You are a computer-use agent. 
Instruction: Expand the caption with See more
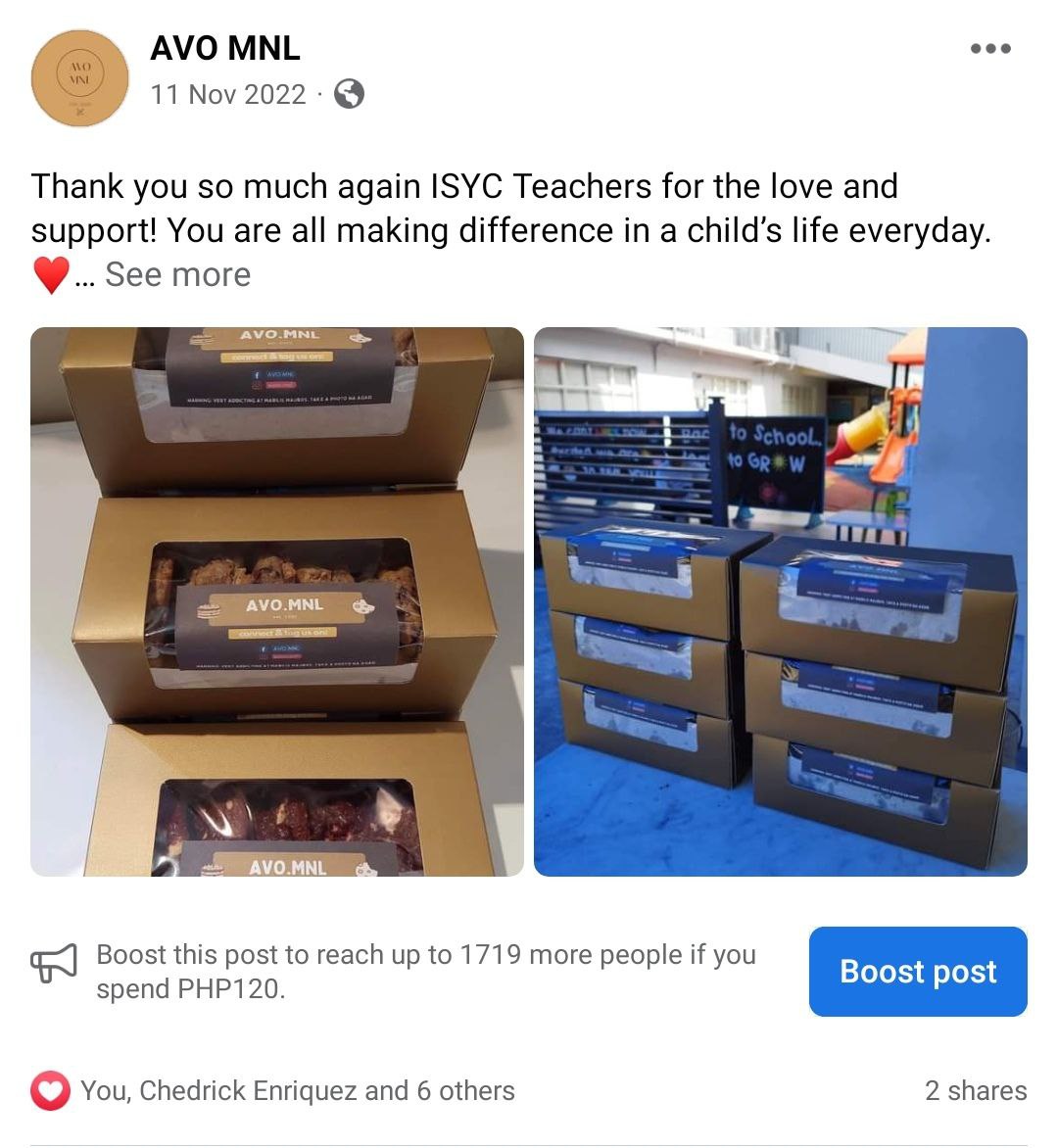[177, 275]
